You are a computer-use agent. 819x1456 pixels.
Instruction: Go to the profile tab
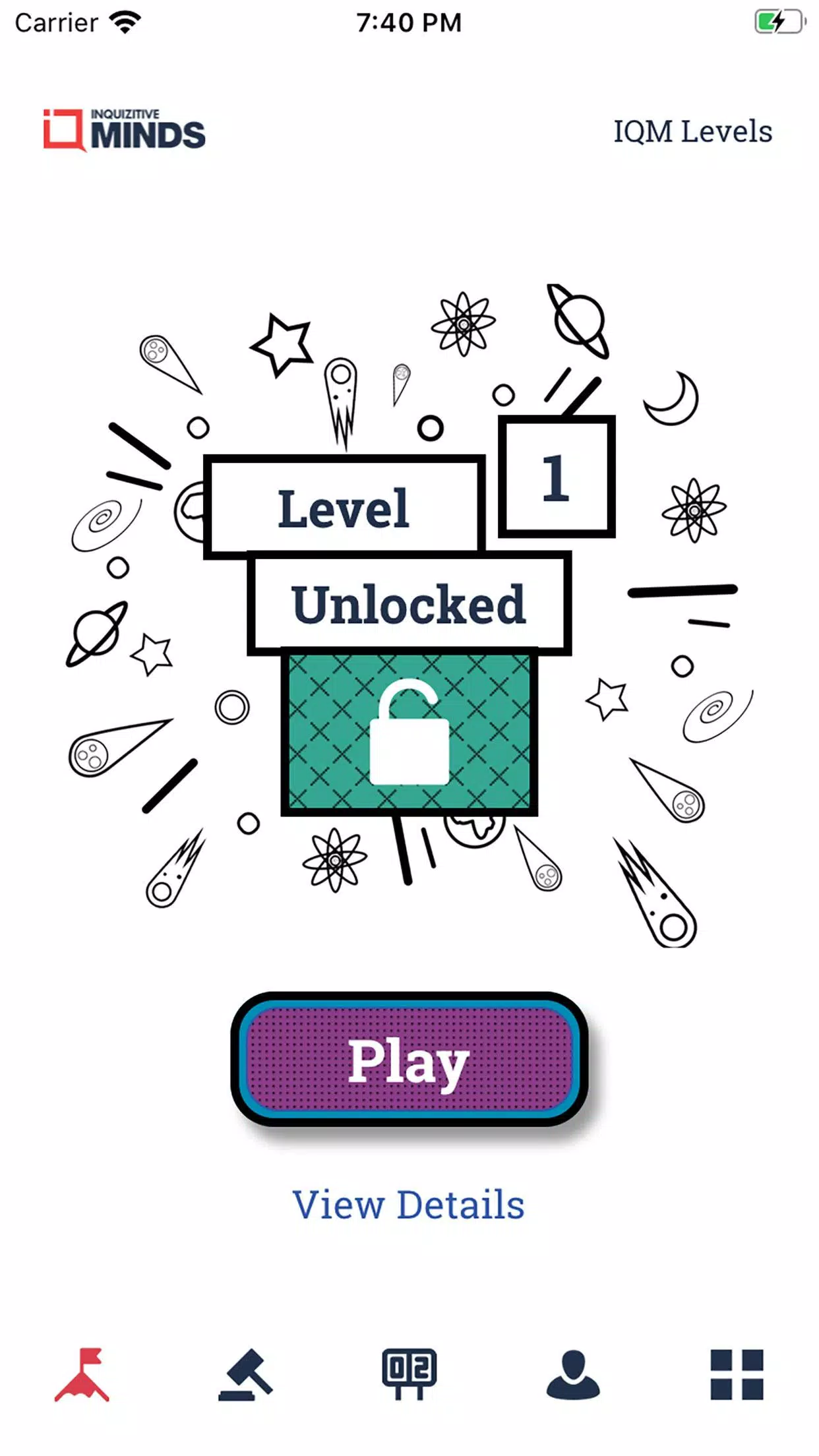click(x=573, y=1374)
